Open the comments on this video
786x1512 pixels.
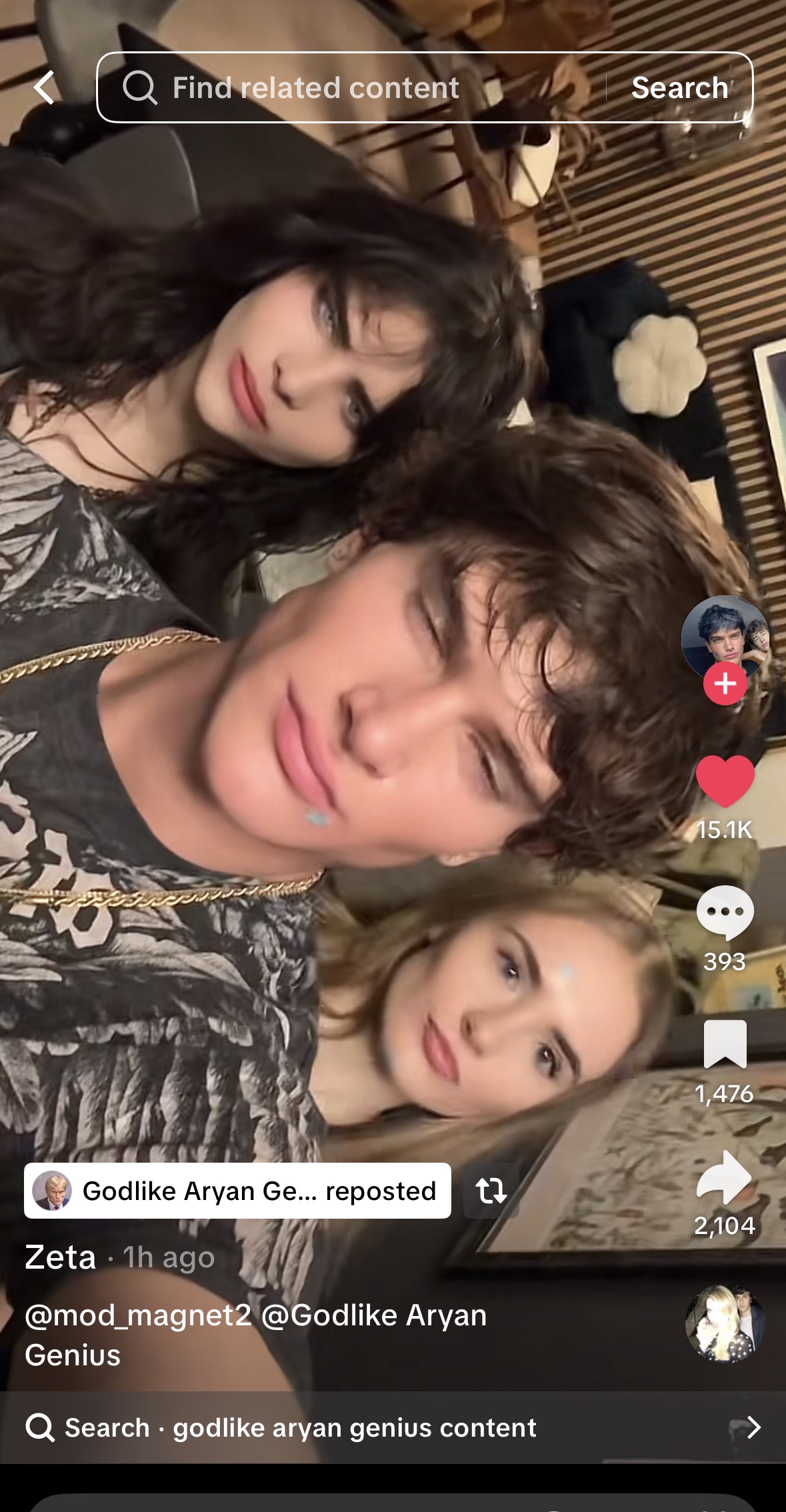coord(725,913)
